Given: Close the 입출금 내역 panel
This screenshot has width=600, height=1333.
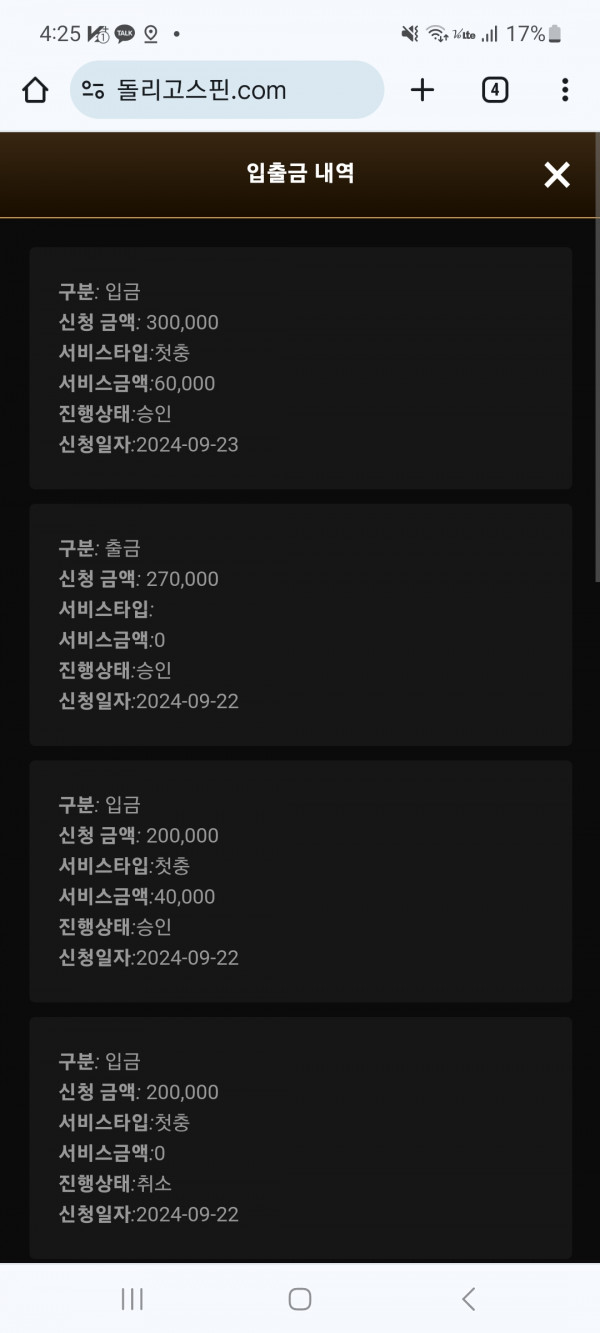Looking at the screenshot, I should (x=557, y=175).
